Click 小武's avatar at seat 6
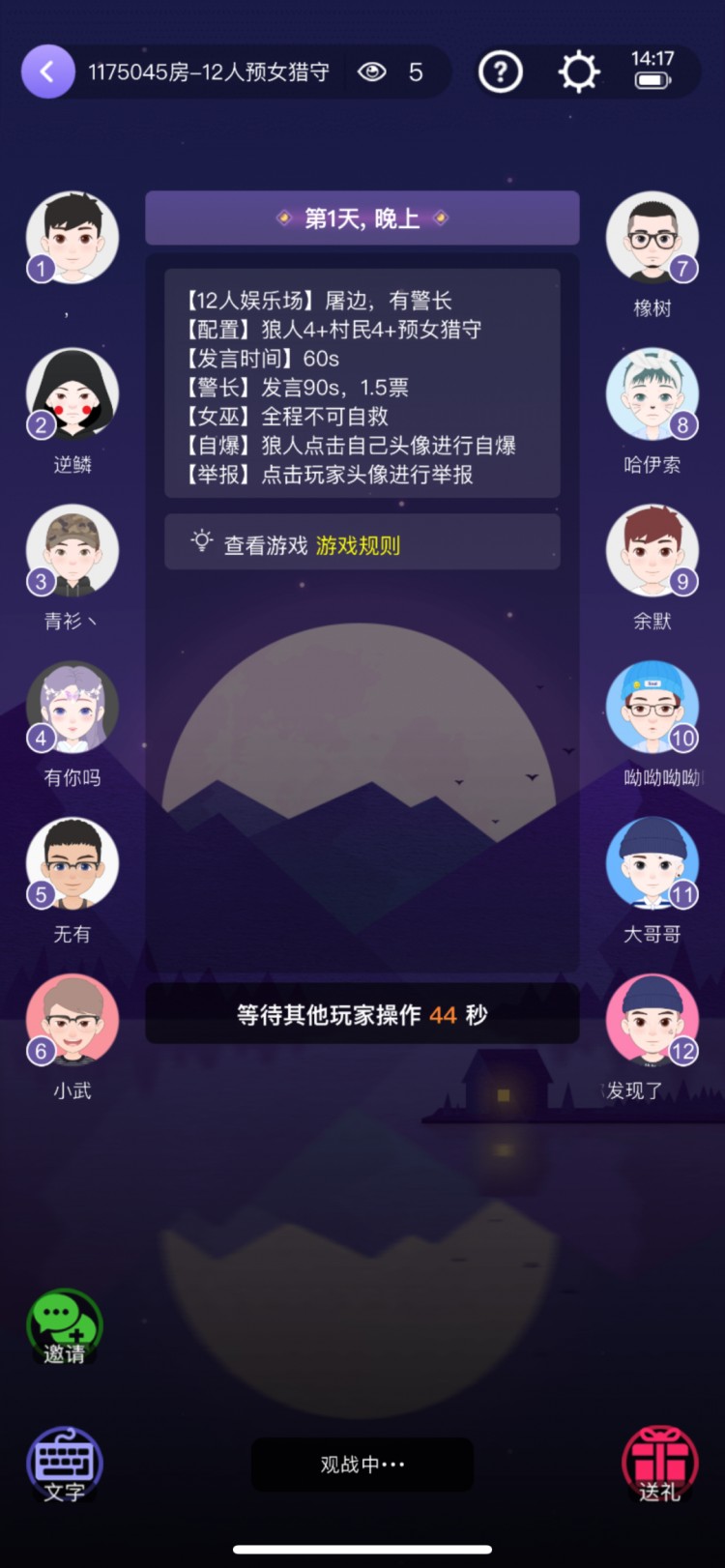 tap(72, 1020)
